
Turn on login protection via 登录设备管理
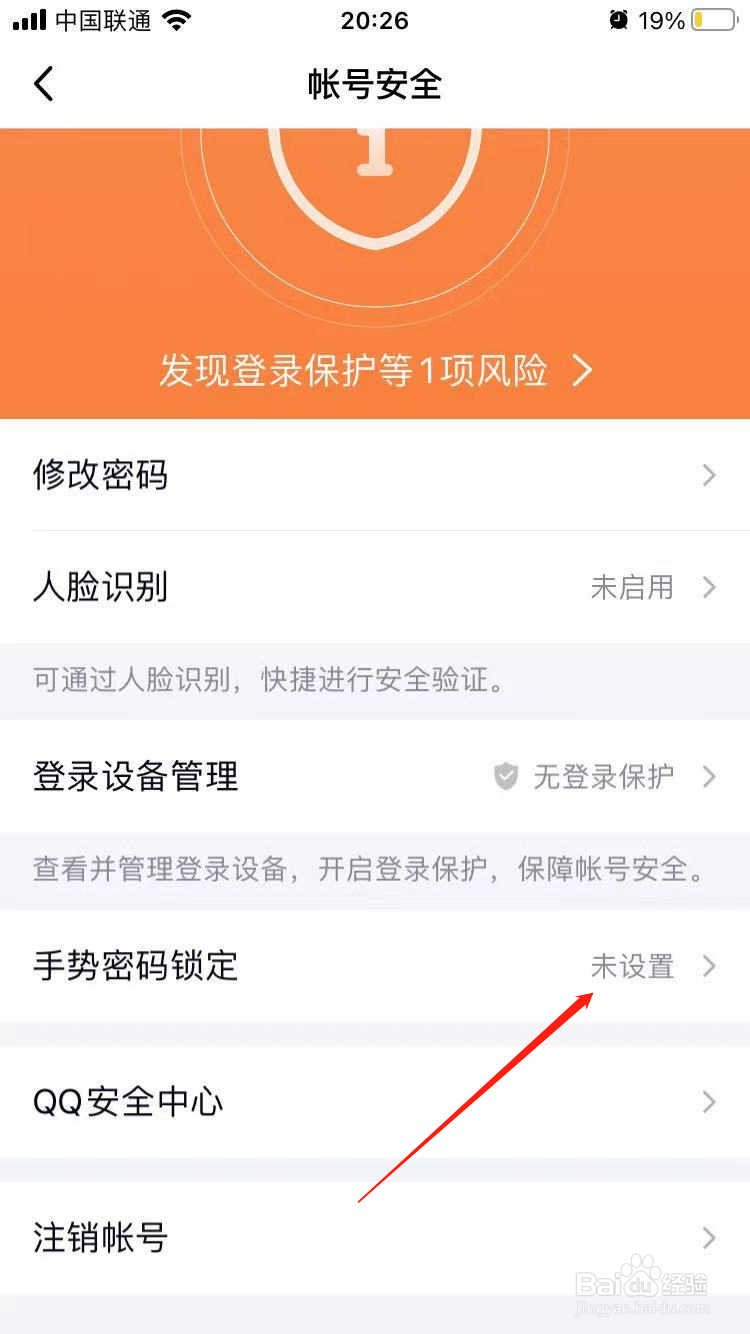[x=375, y=777]
